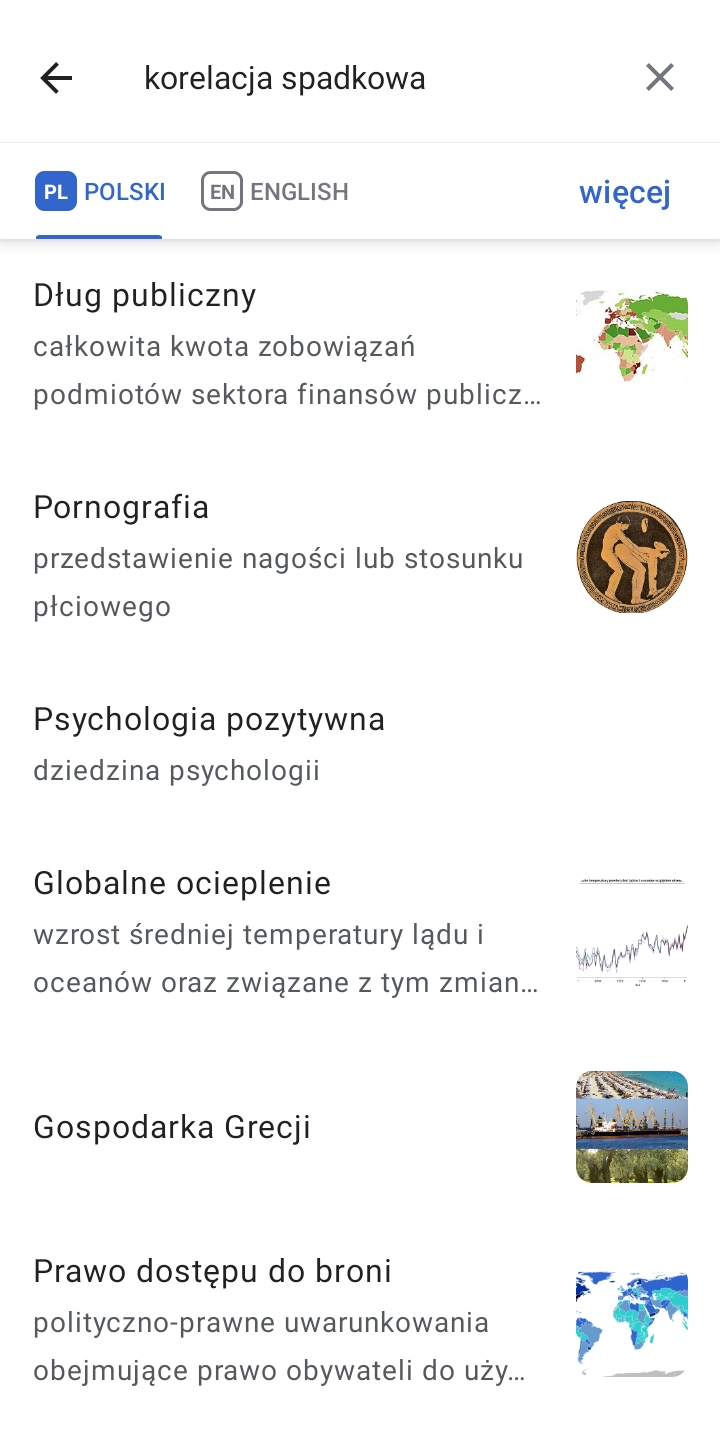
Task: Open the Dług publiczny article
Action: (288, 345)
